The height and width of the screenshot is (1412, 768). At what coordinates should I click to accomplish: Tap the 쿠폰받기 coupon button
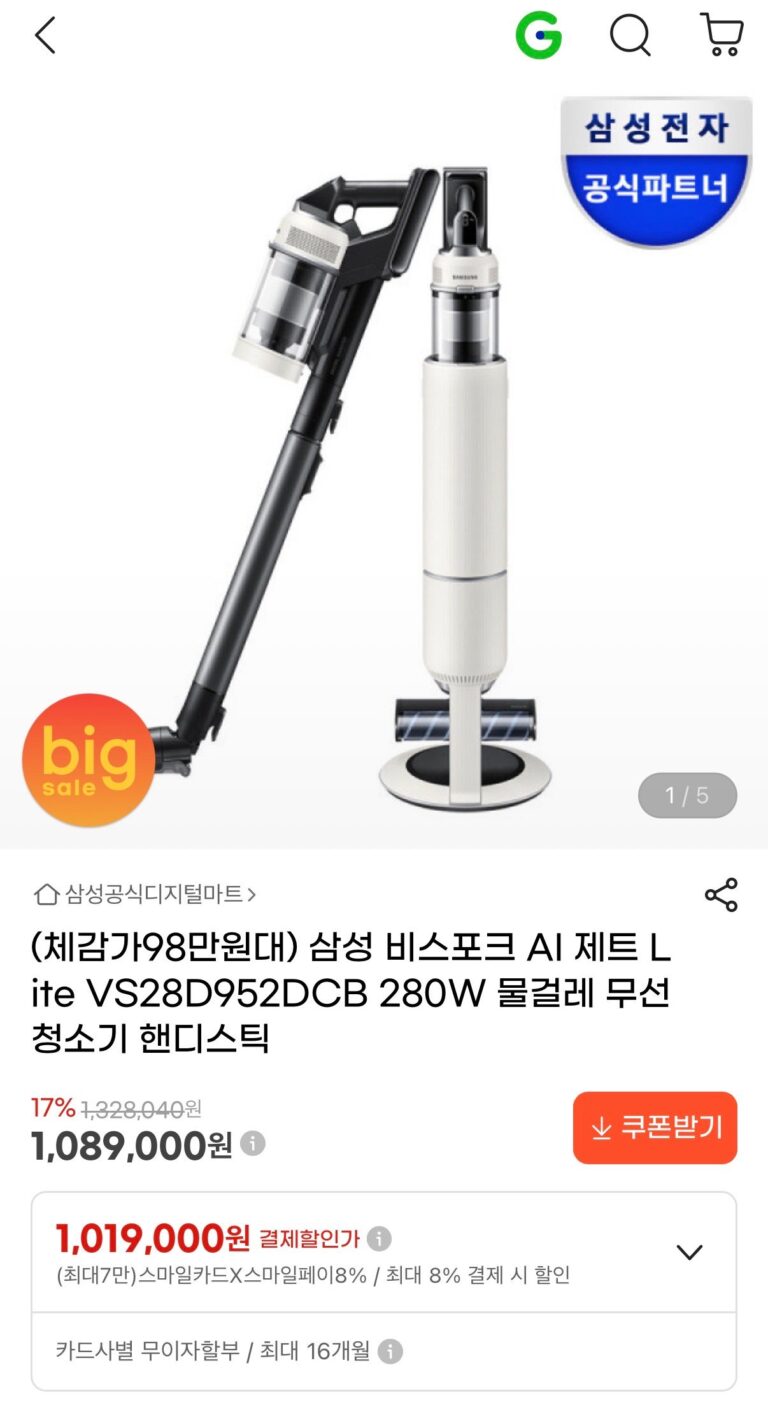pos(655,1128)
